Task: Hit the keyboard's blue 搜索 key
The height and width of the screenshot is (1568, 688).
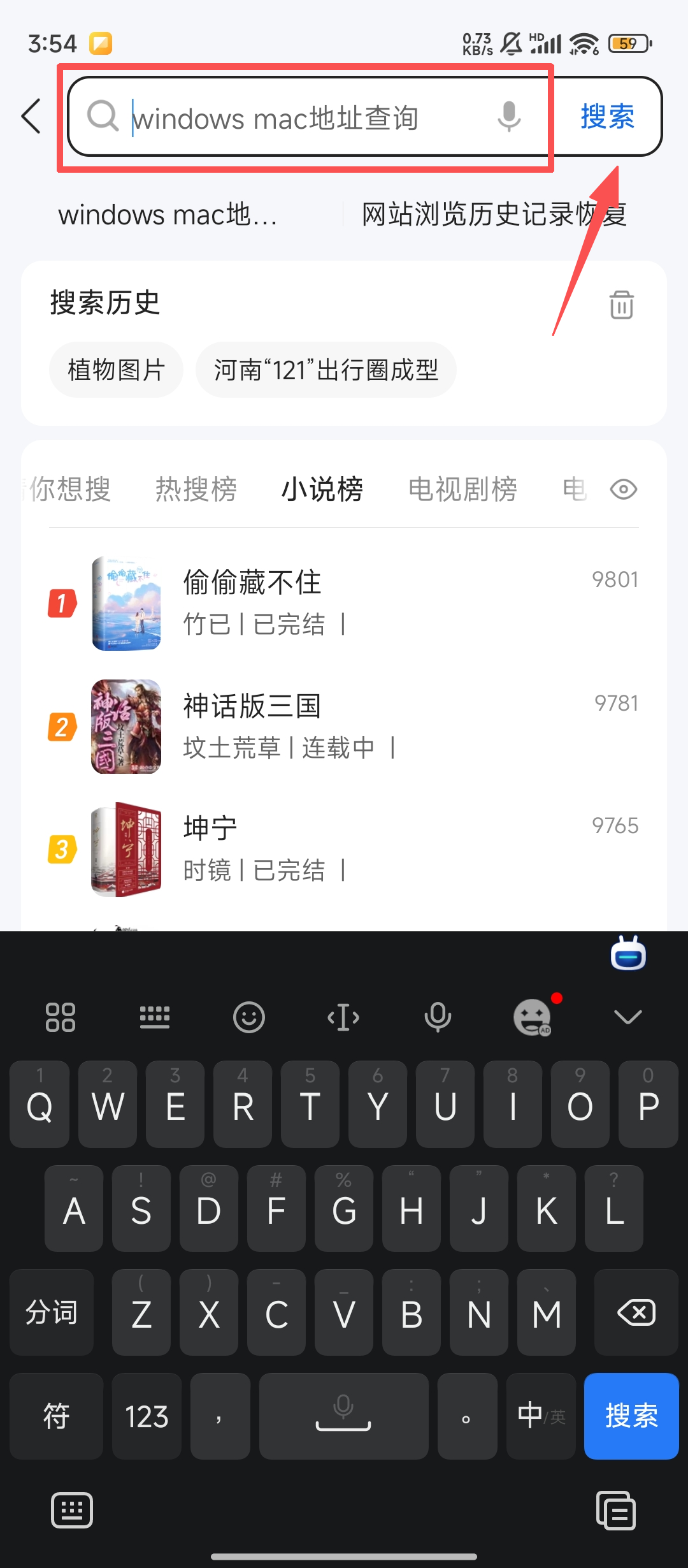Action: coord(631,1416)
